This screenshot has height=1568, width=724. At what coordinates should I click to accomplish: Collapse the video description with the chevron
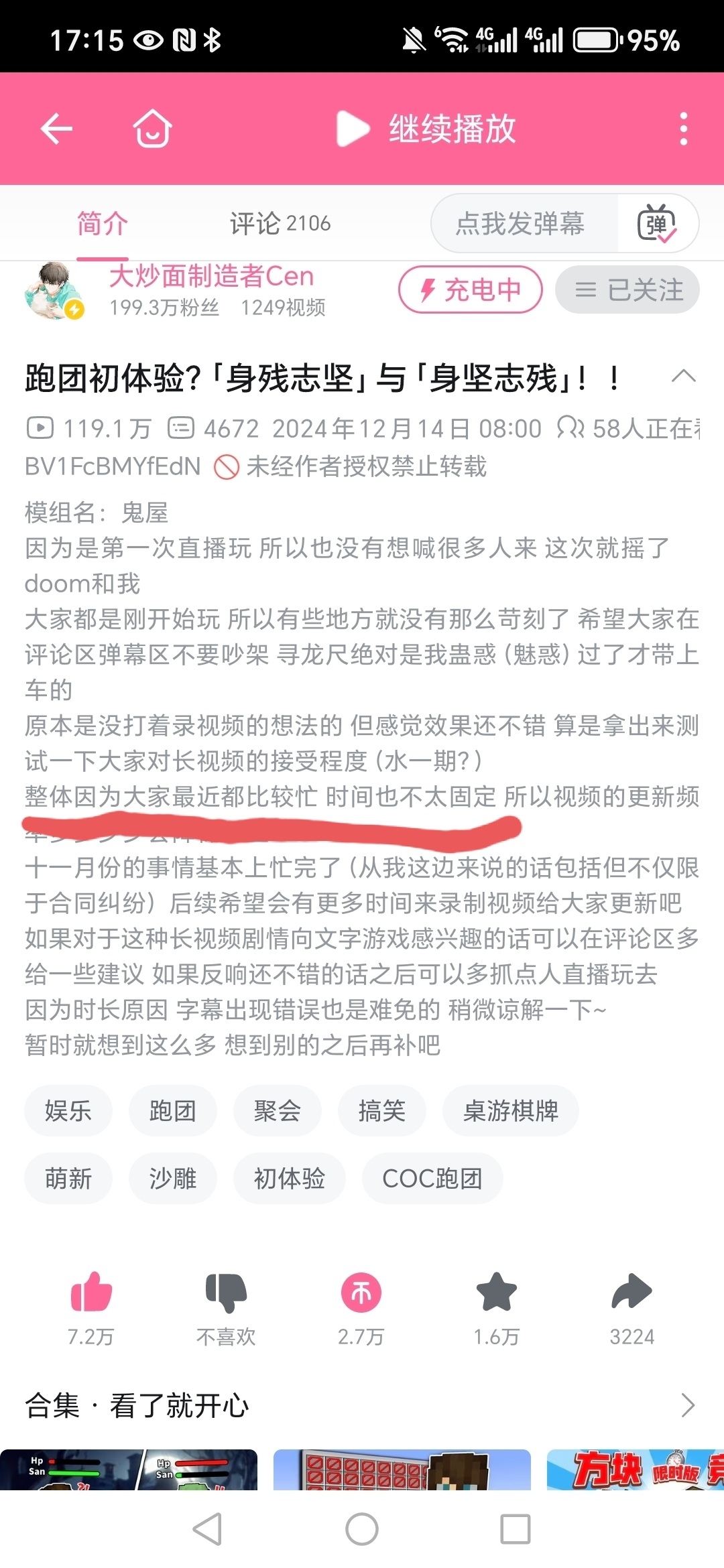pos(683,376)
